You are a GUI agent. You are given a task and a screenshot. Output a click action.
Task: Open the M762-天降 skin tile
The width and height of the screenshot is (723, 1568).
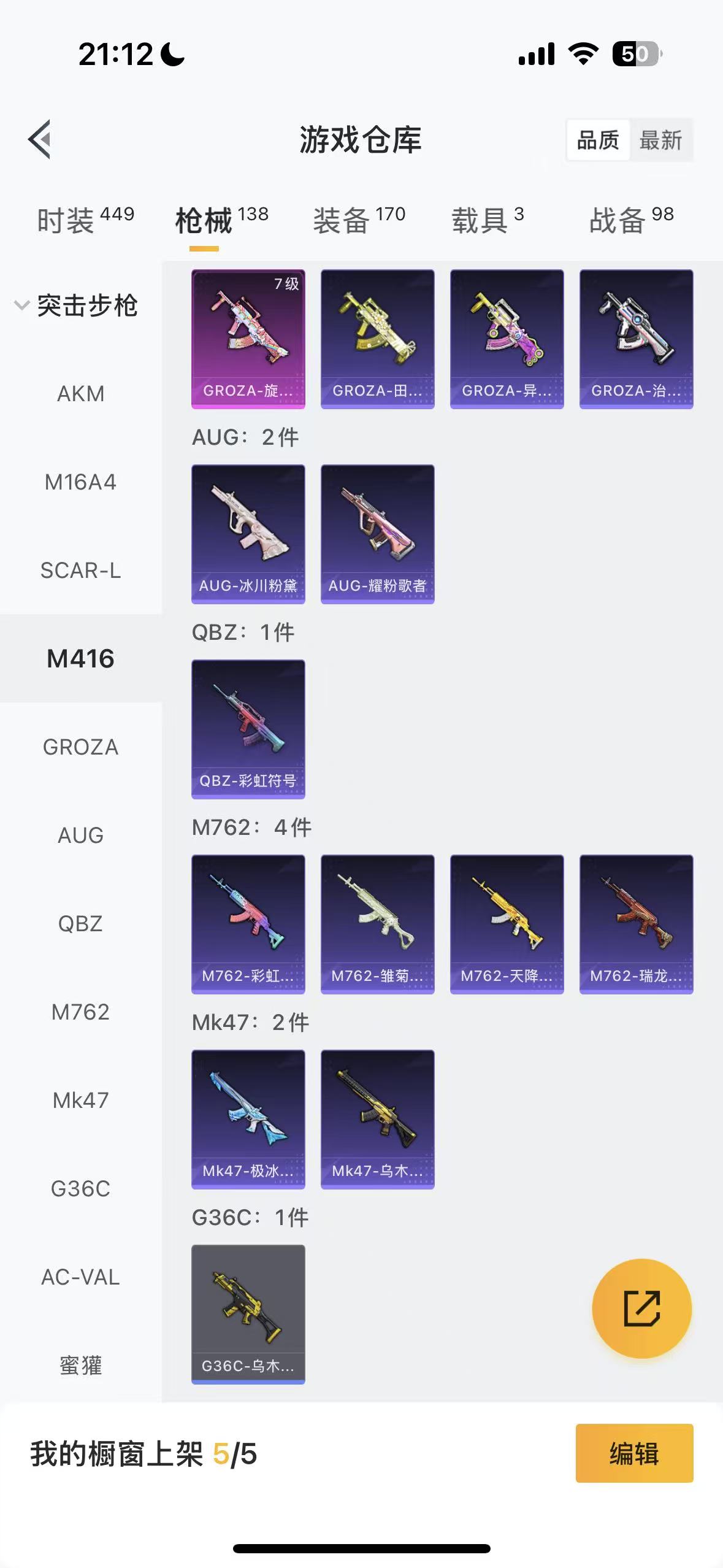coord(507,924)
